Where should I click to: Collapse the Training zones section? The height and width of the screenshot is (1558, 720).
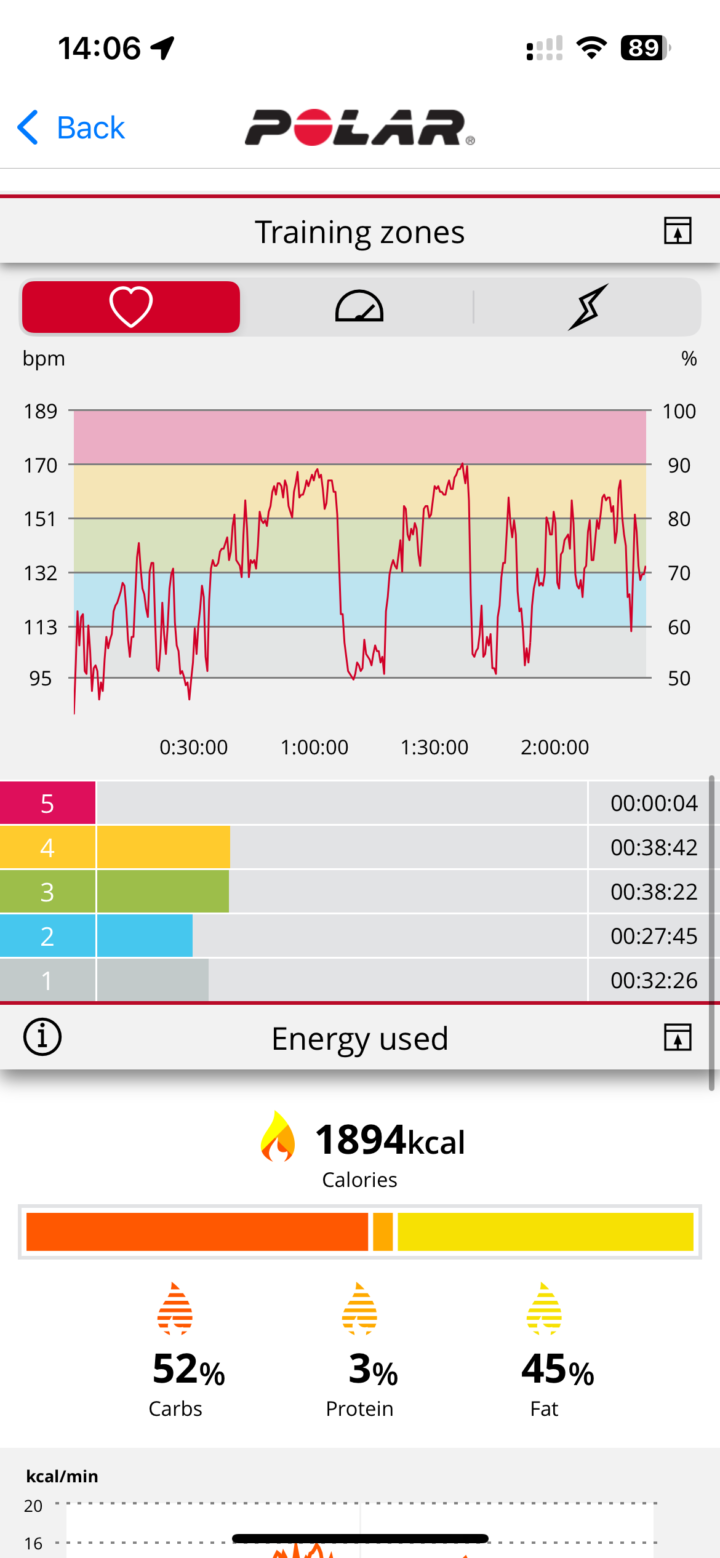pyautogui.click(x=678, y=232)
